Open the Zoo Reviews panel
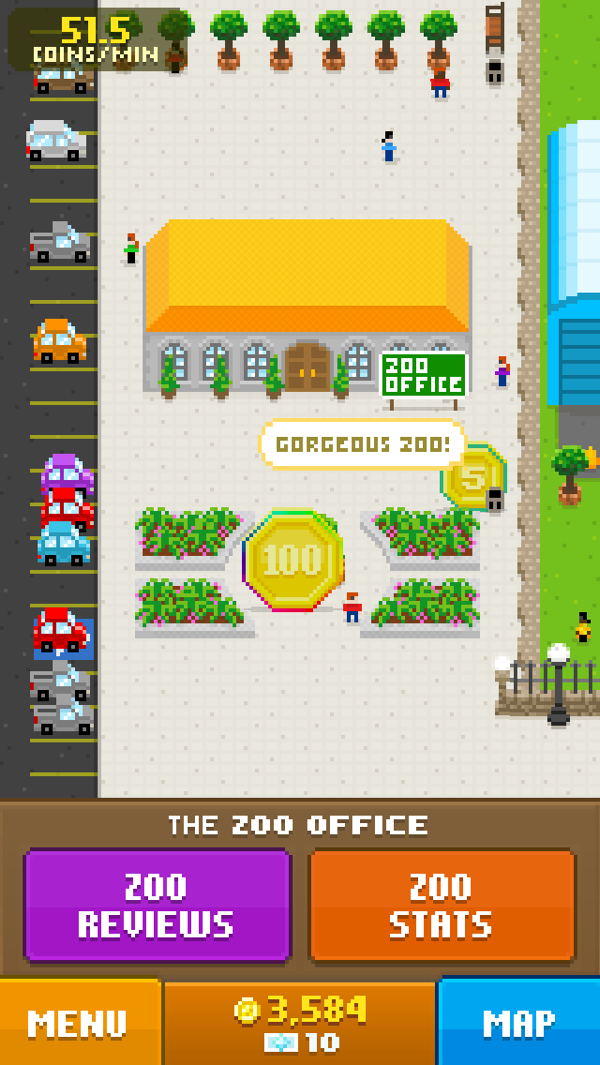Image resolution: width=600 pixels, height=1065 pixels. (157, 905)
